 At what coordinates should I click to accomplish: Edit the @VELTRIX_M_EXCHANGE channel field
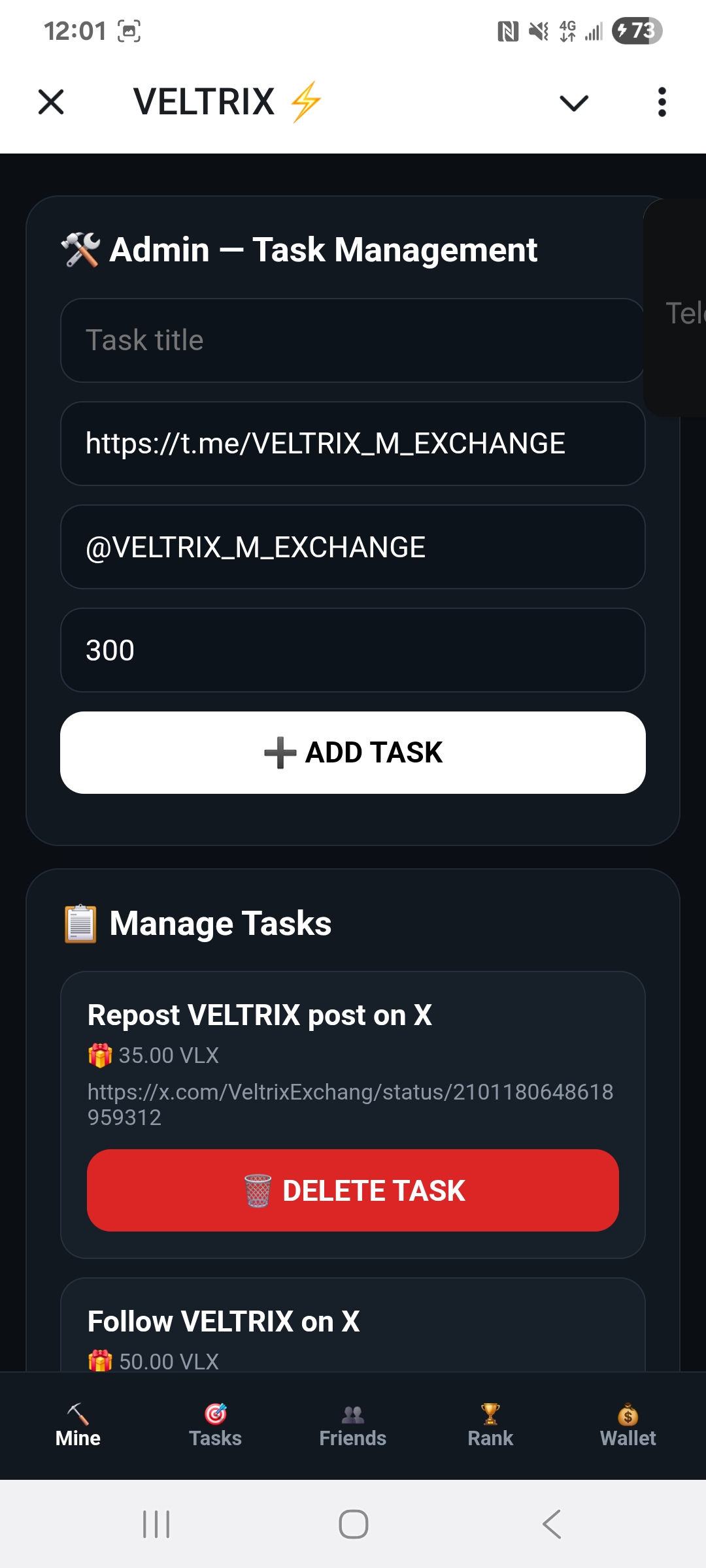352,547
